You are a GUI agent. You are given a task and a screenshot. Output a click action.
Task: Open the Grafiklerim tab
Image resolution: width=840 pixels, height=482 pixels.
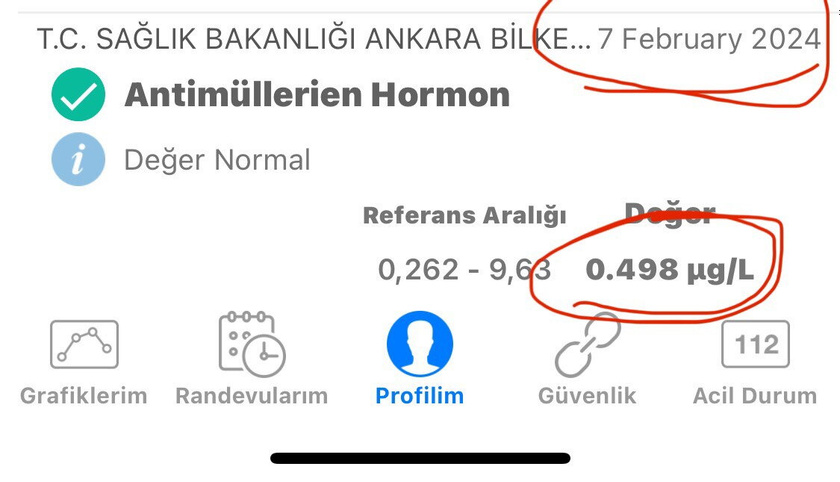pos(84,360)
